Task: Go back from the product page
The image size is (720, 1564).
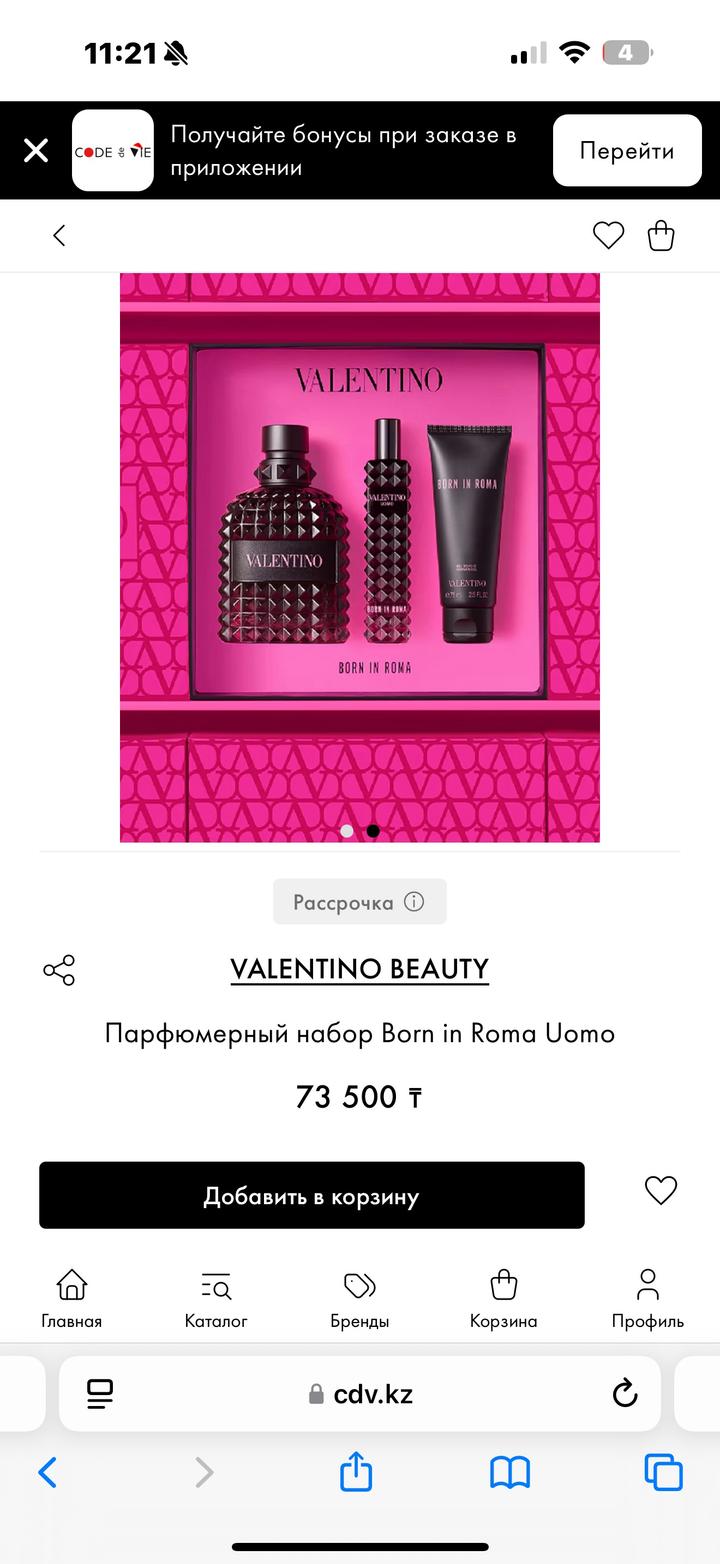Action: 59,236
